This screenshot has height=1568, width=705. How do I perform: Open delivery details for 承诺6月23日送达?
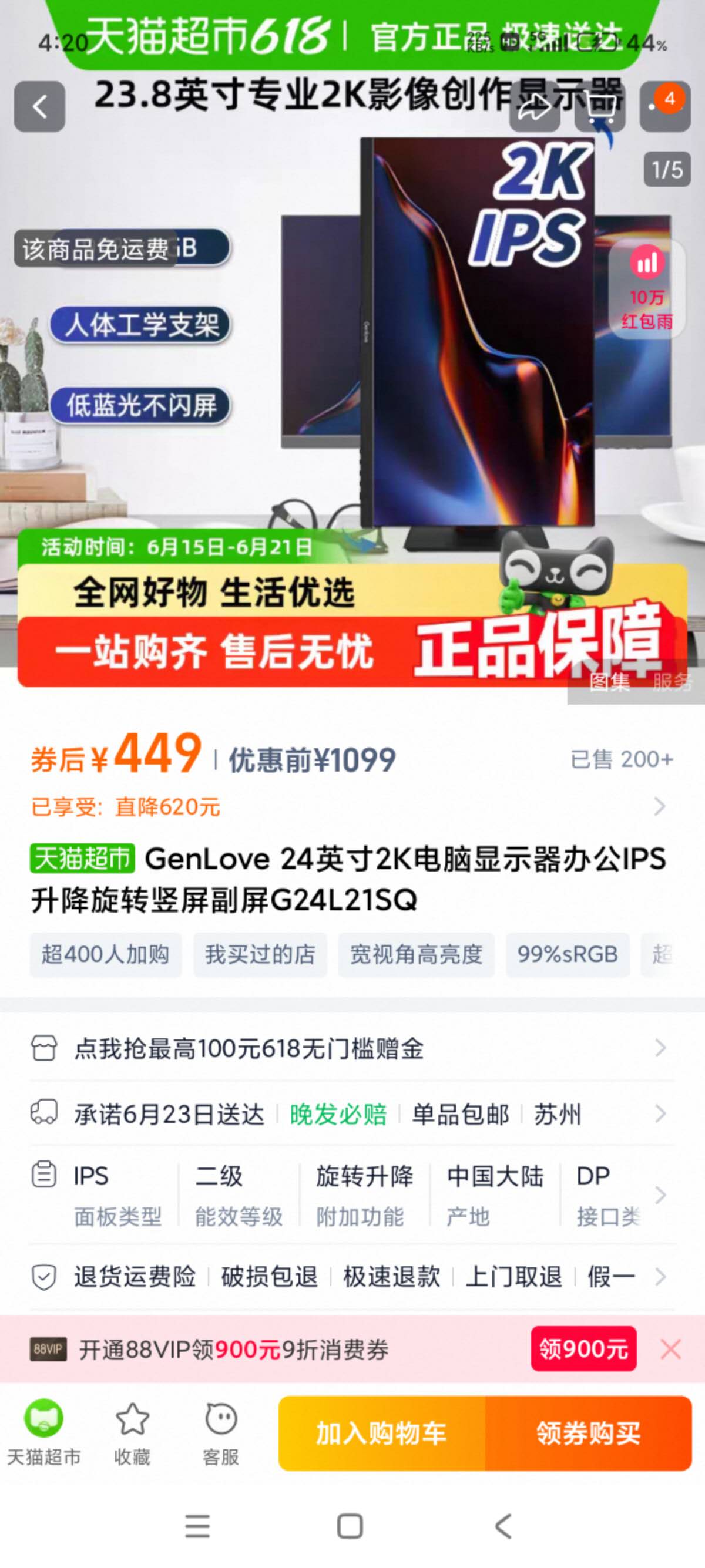tap(352, 1114)
